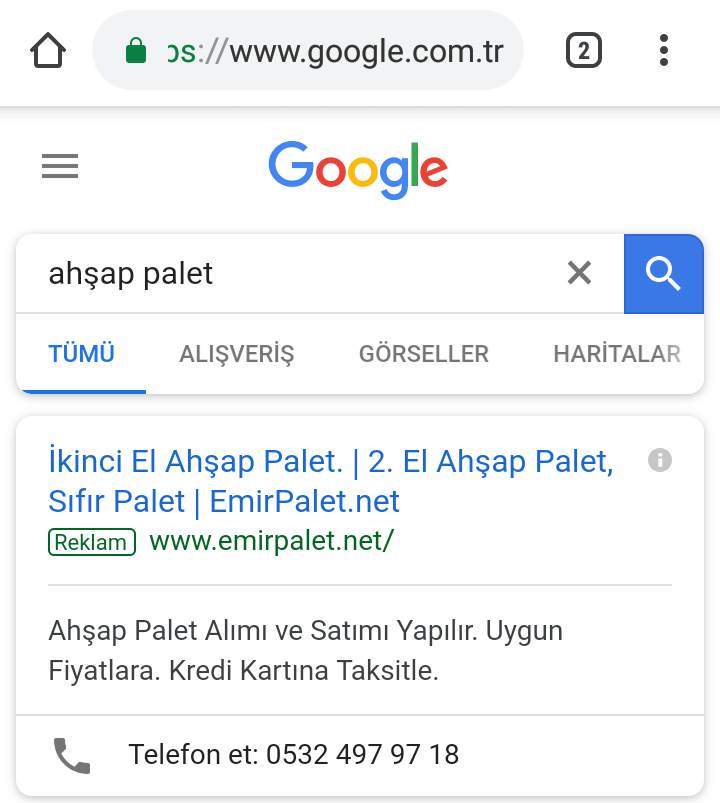Run the search with the magnifier button
The width and height of the screenshot is (720, 803).
click(x=663, y=273)
